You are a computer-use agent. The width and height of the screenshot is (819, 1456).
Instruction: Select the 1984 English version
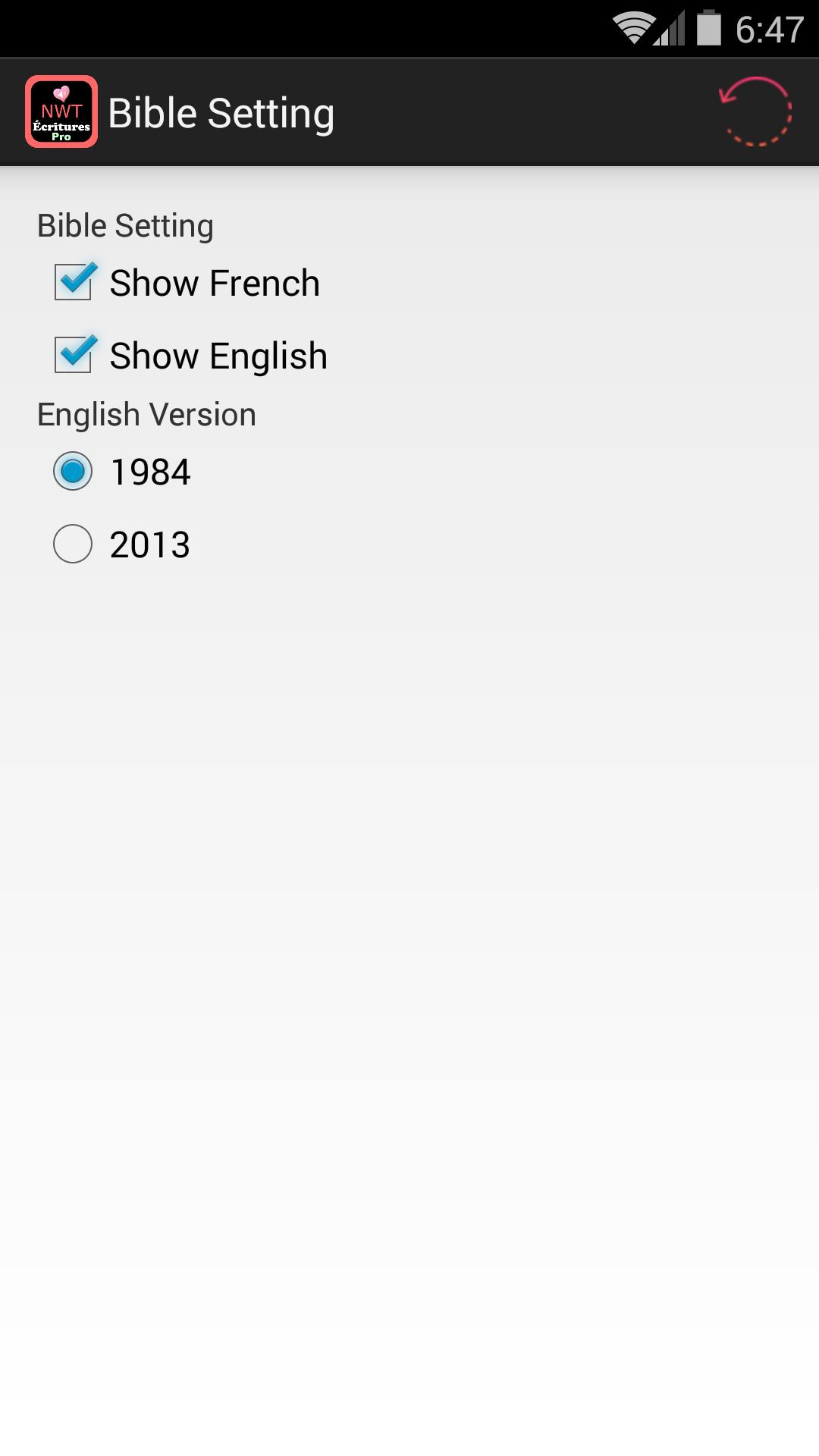(73, 471)
